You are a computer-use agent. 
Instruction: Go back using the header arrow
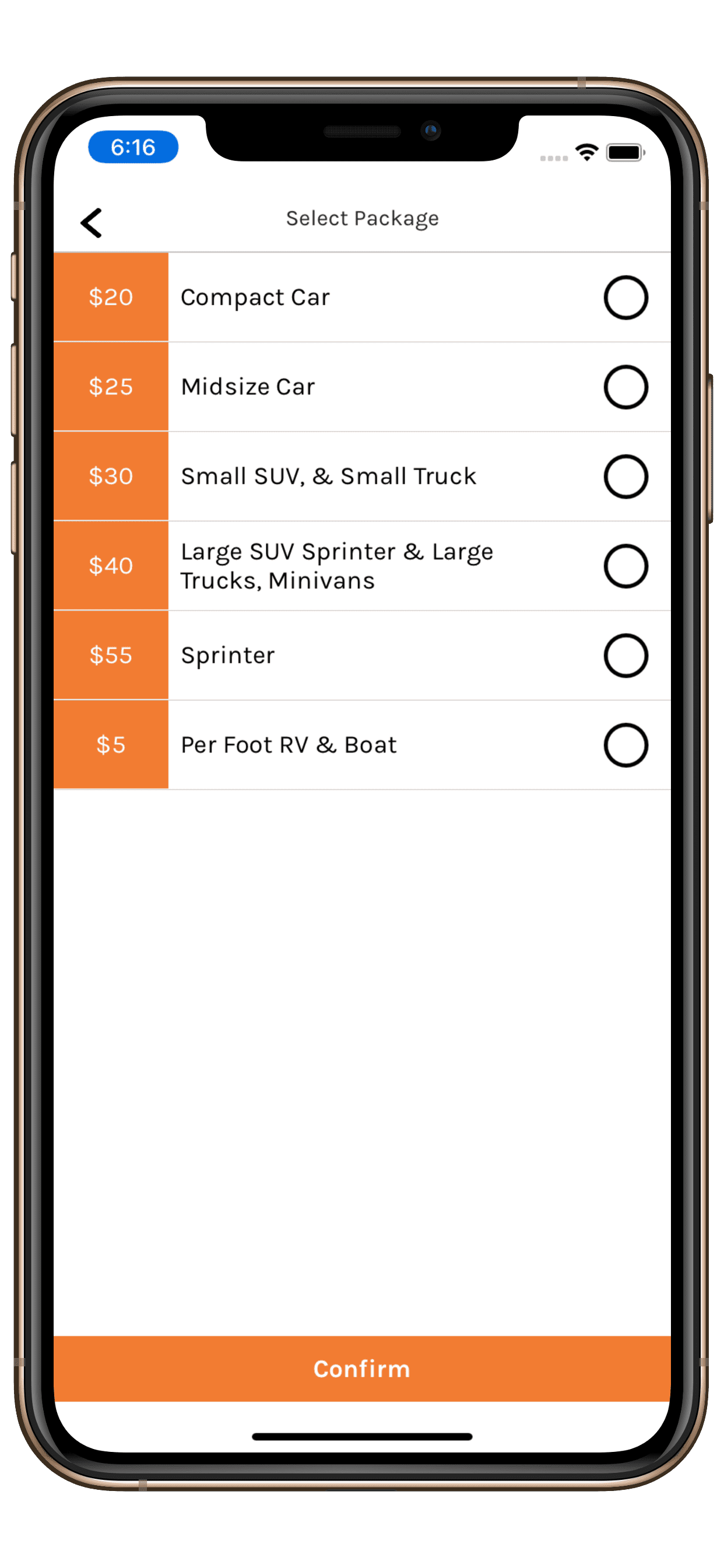(x=92, y=223)
